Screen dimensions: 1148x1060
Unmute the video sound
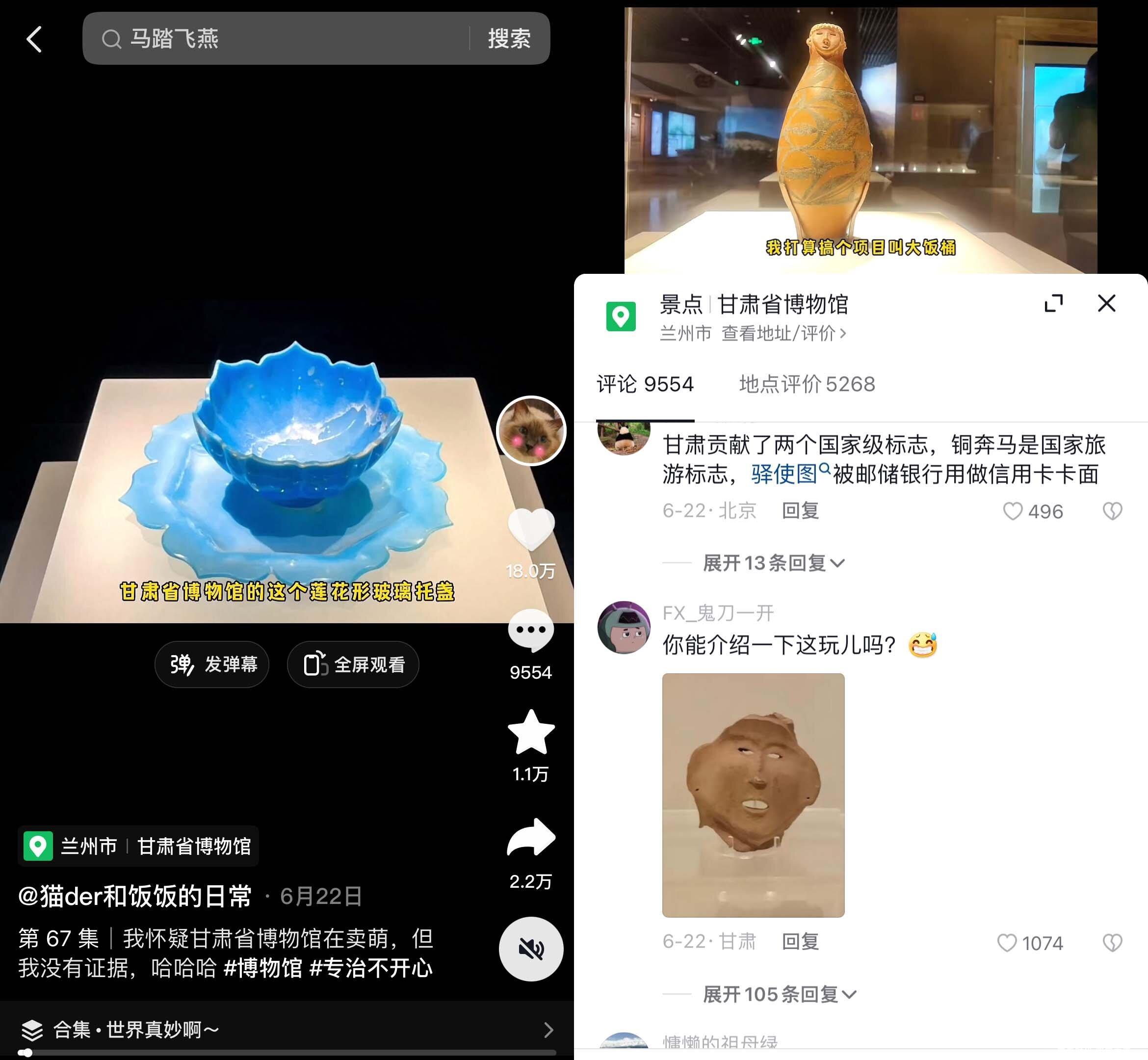[531, 949]
